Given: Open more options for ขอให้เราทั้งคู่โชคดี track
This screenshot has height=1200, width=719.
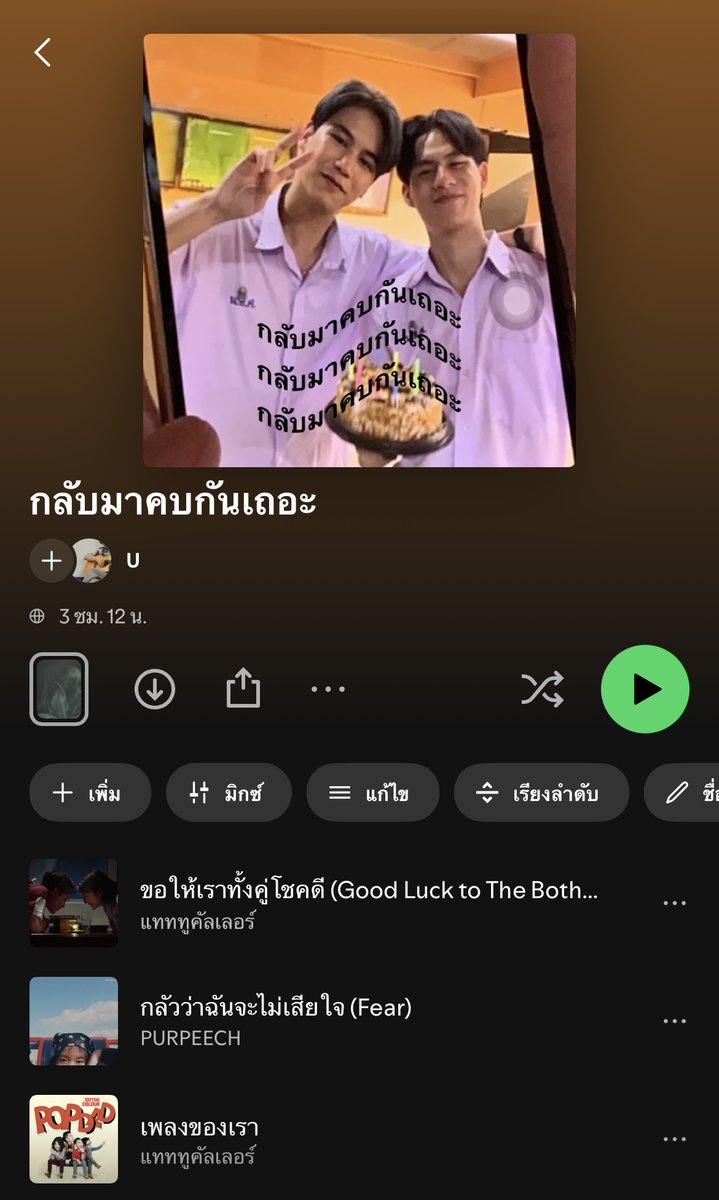Looking at the screenshot, I should pos(675,903).
